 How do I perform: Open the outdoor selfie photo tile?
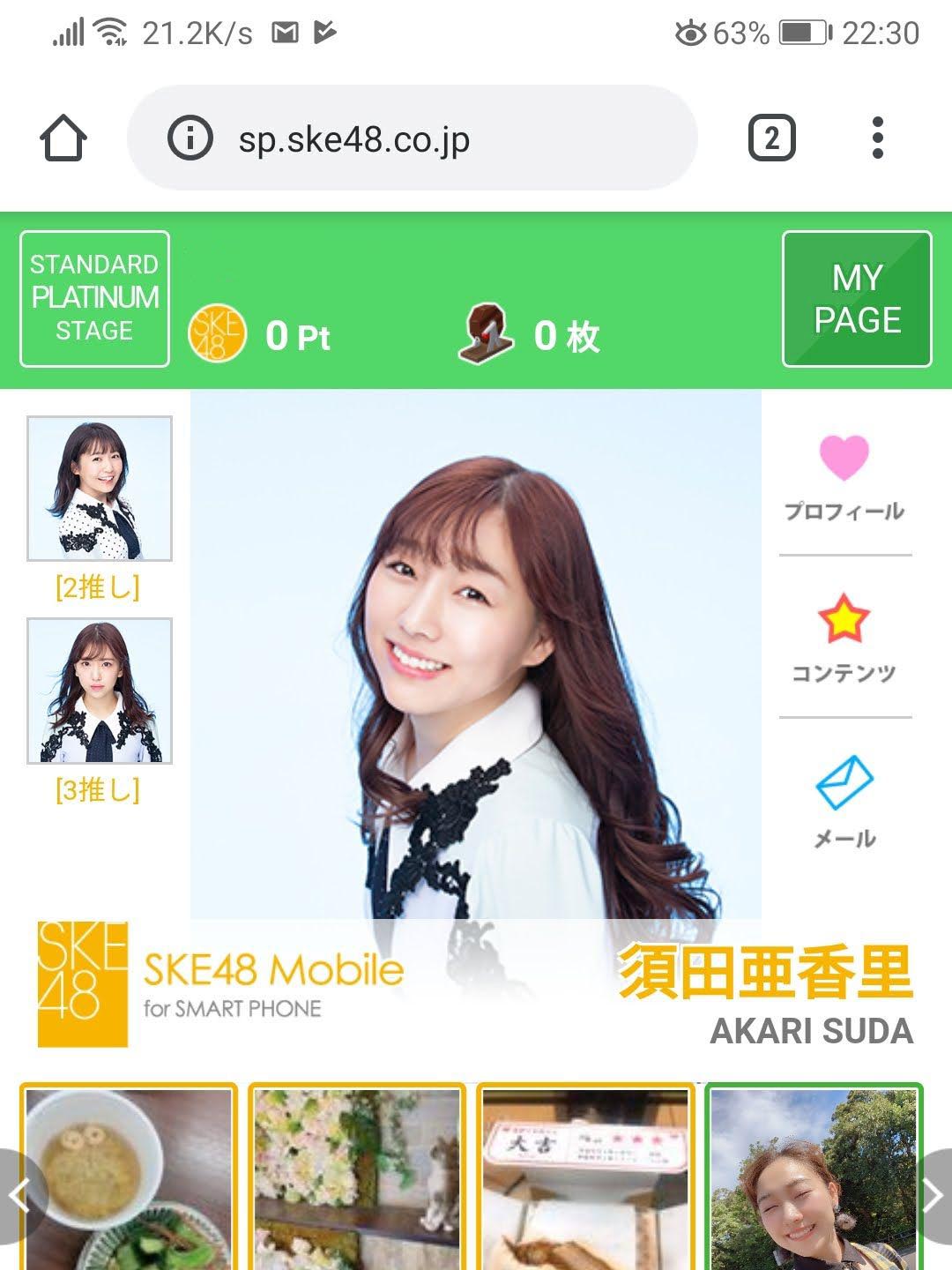814,1177
